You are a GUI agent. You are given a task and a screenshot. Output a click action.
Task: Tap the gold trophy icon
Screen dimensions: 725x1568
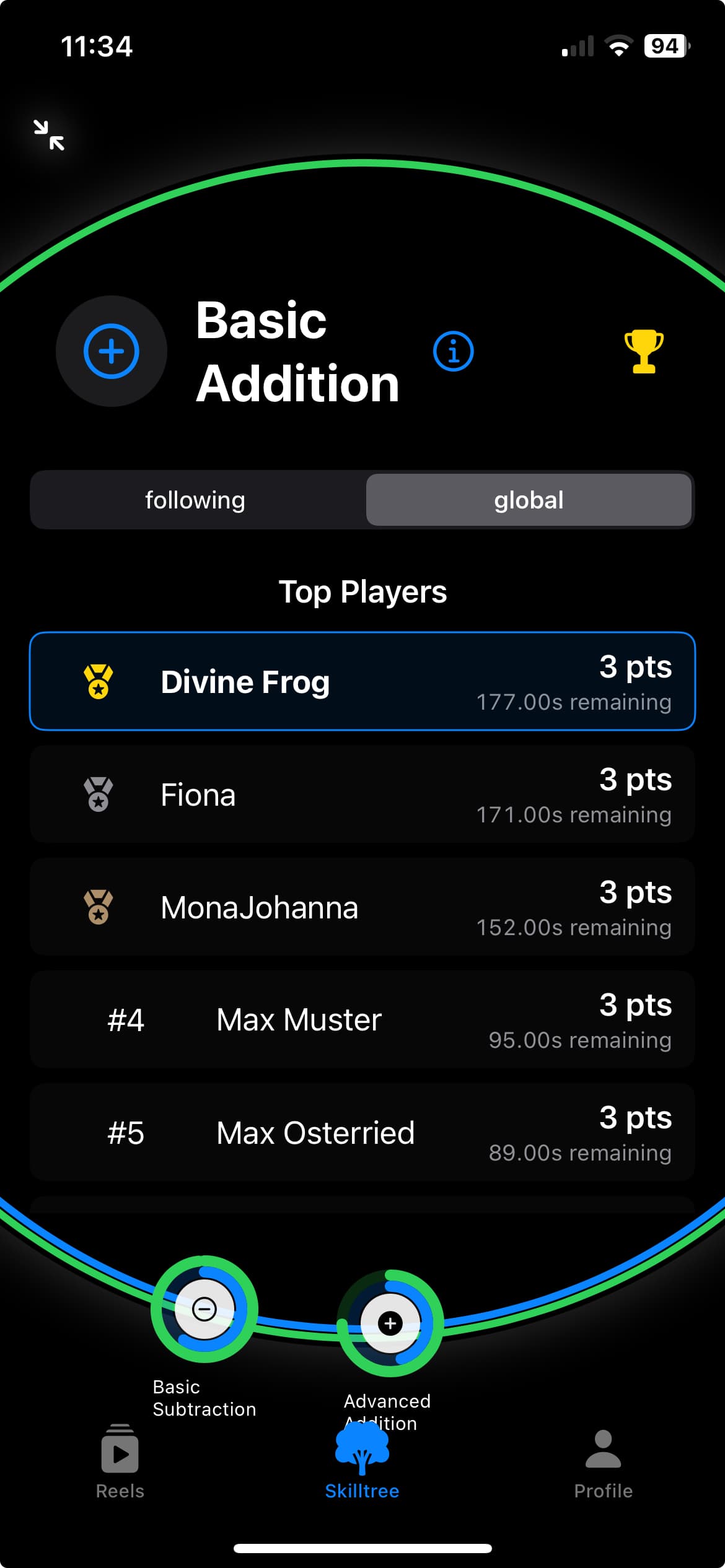[643, 351]
